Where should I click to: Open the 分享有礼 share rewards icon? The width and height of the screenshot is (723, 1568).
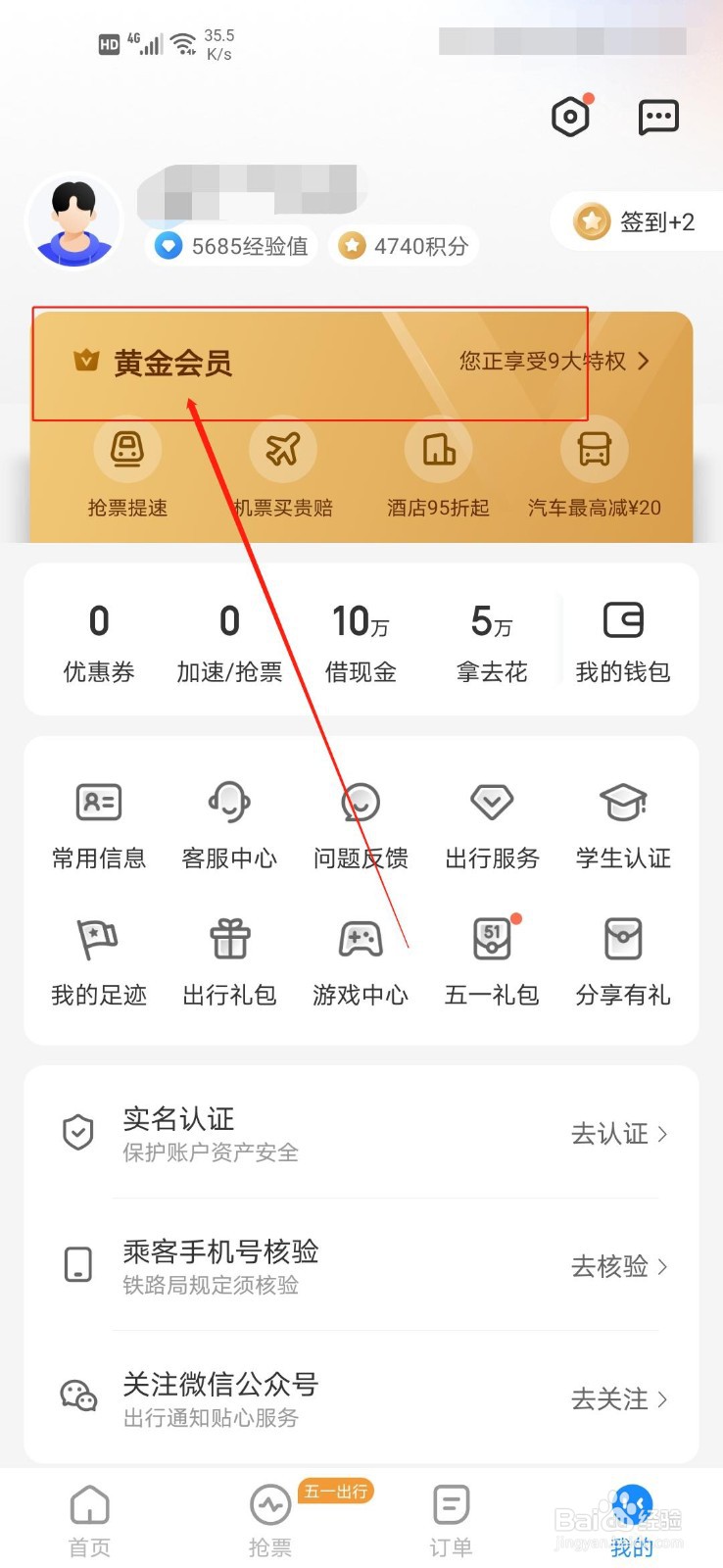click(623, 938)
